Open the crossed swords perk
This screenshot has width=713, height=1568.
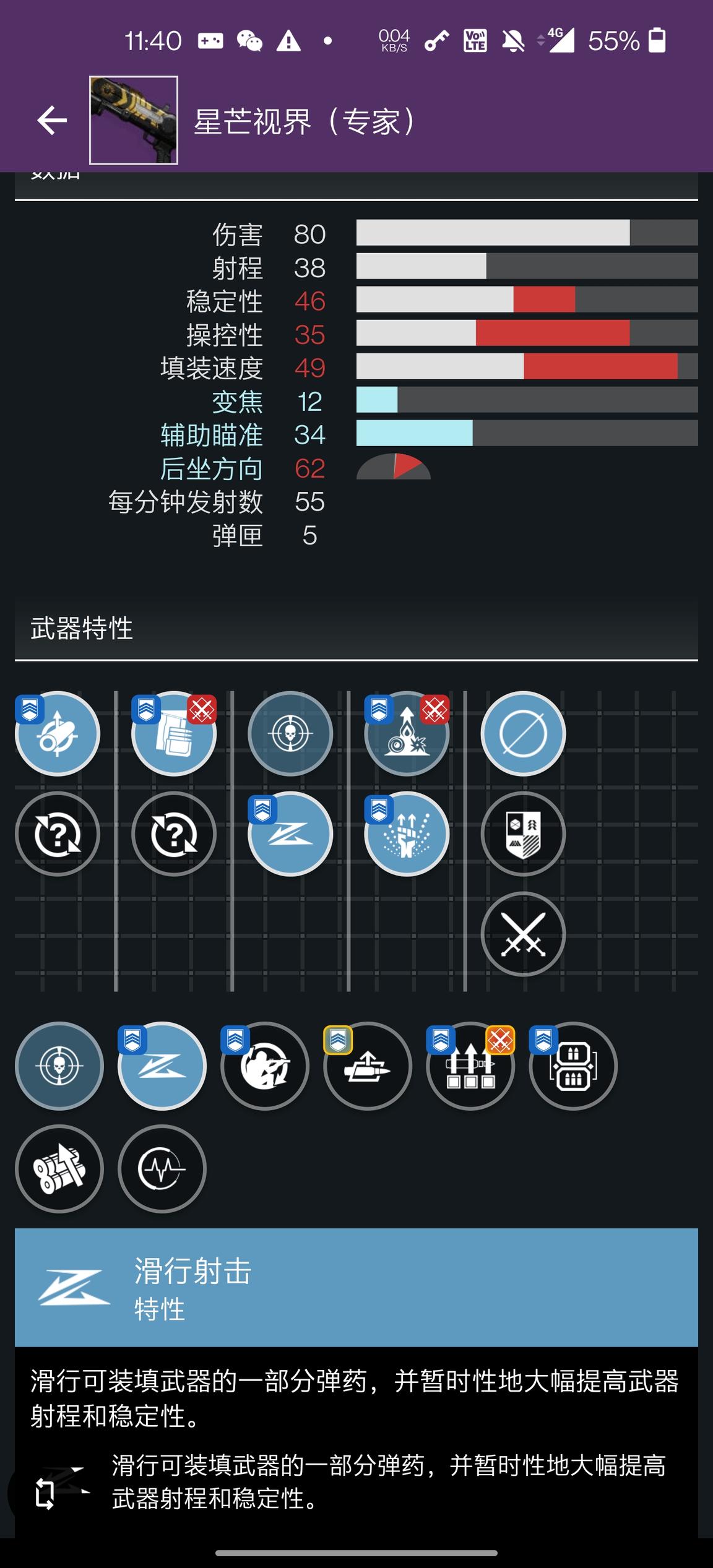(523, 934)
